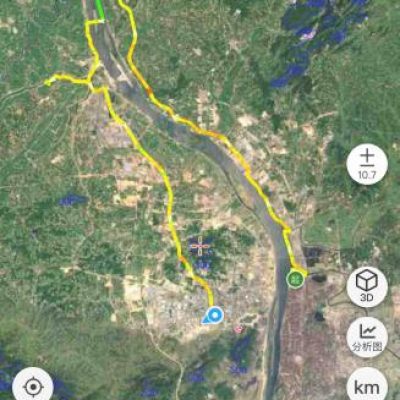Viewport: 400px width, 400px height.
Task: Open the elevation gain 10.7 button
Action: pyautogui.click(x=367, y=164)
